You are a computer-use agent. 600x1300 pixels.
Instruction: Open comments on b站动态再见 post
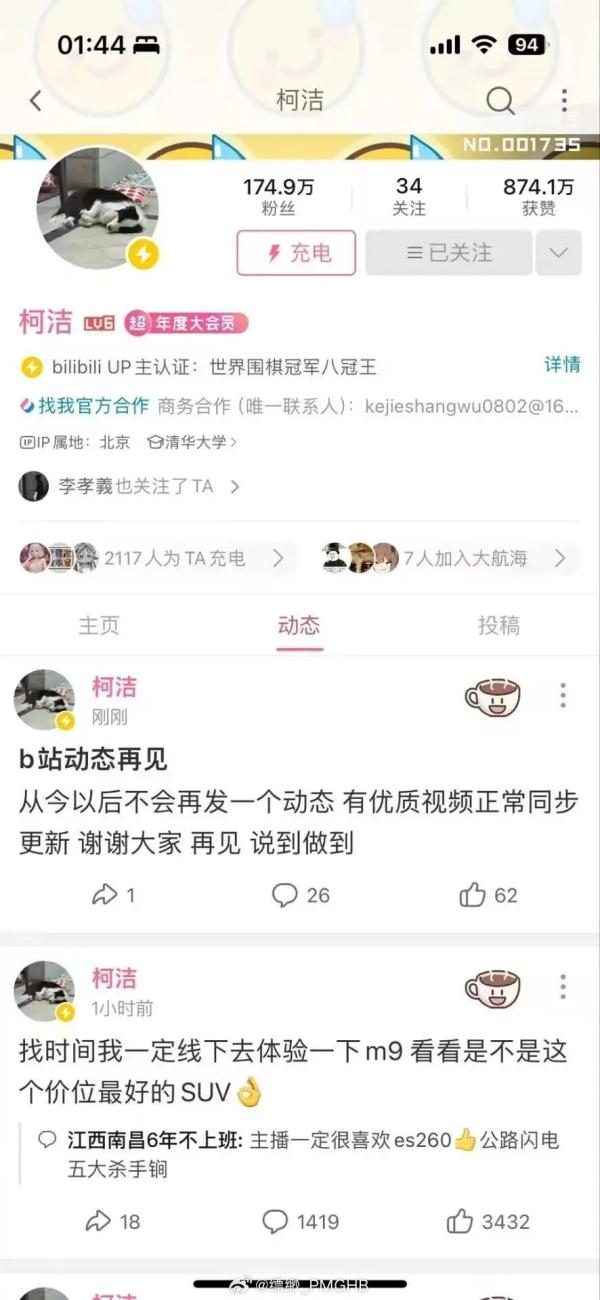coord(301,895)
